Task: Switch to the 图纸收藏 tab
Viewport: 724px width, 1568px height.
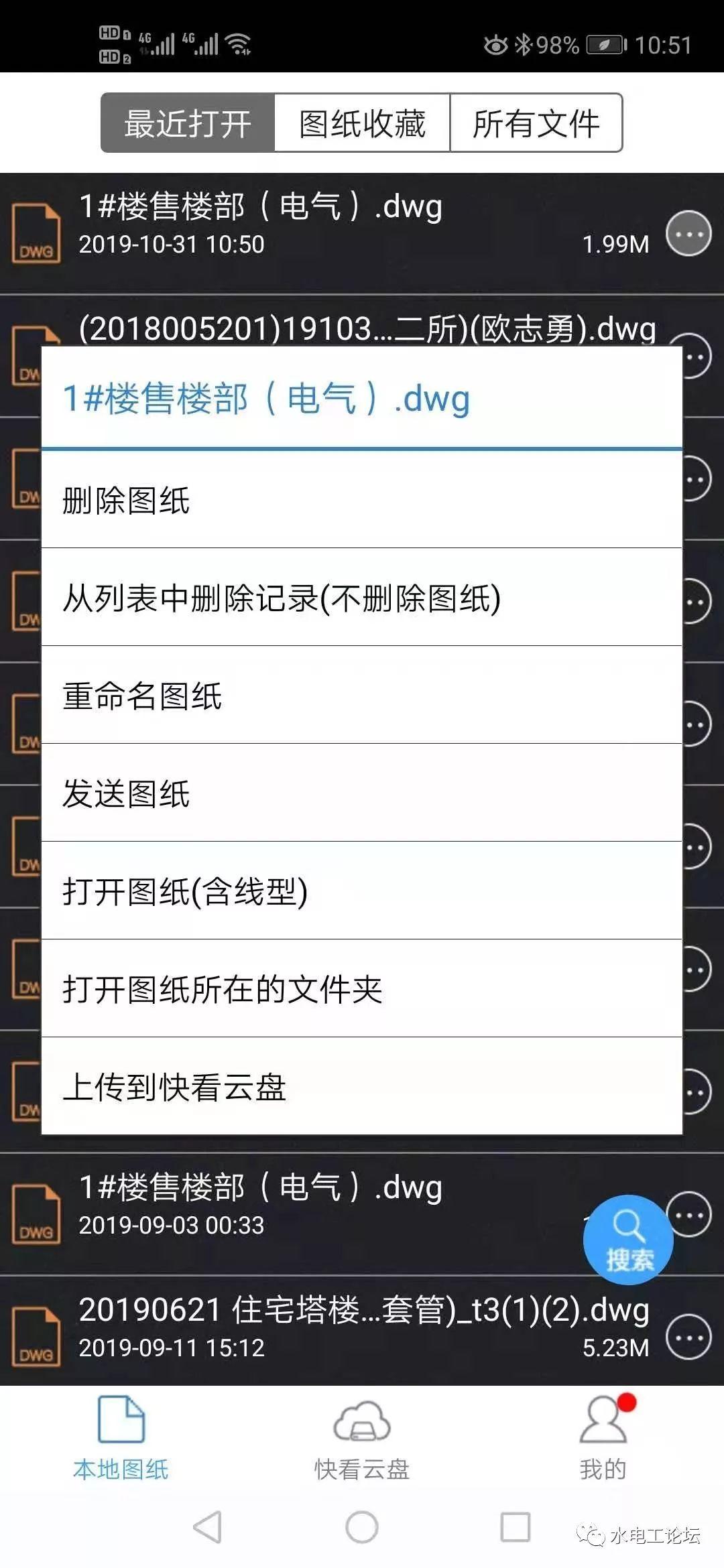Action: pyautogui.click(x=362, y=123)
